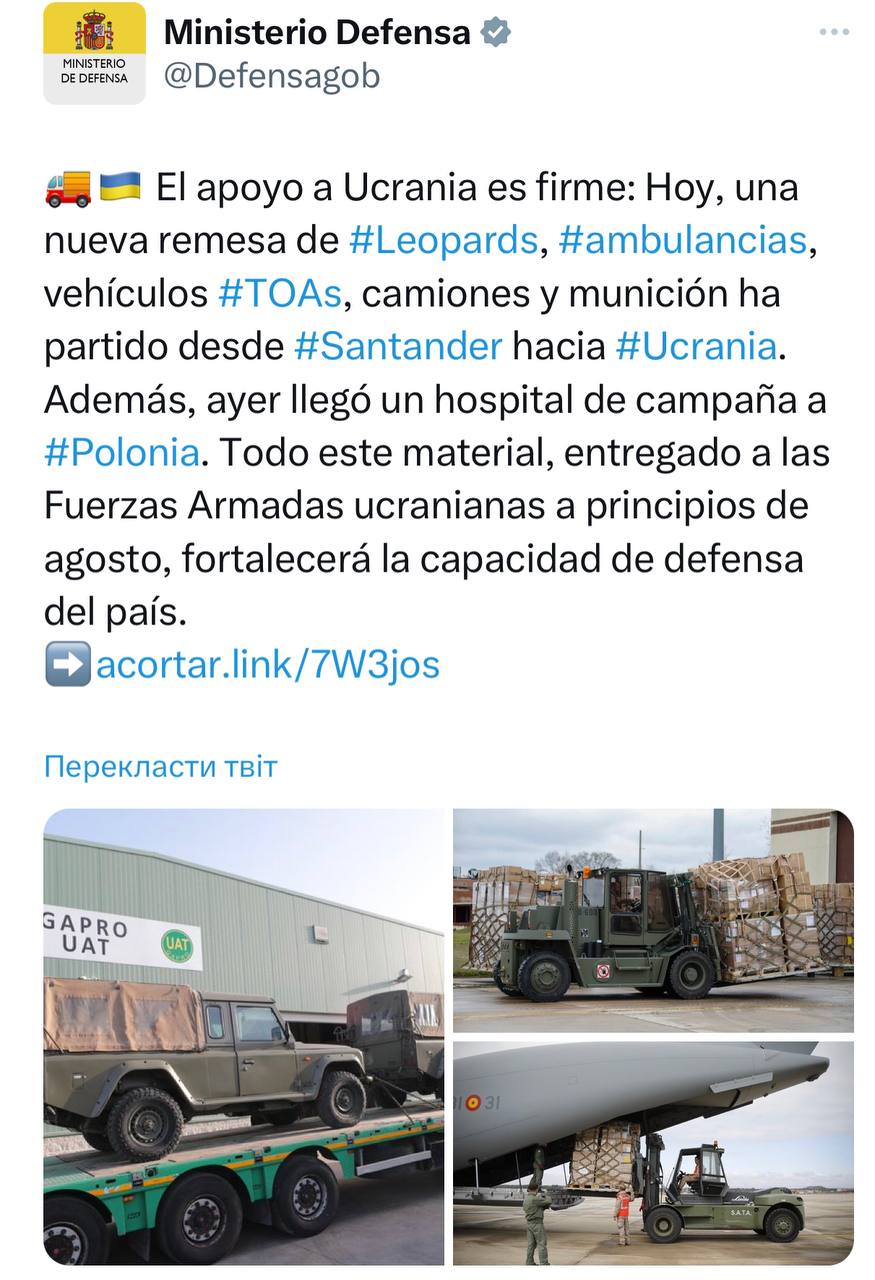Open Ministerio Defensa profile picture
The image size is (875, 1280).
[94, 54]
